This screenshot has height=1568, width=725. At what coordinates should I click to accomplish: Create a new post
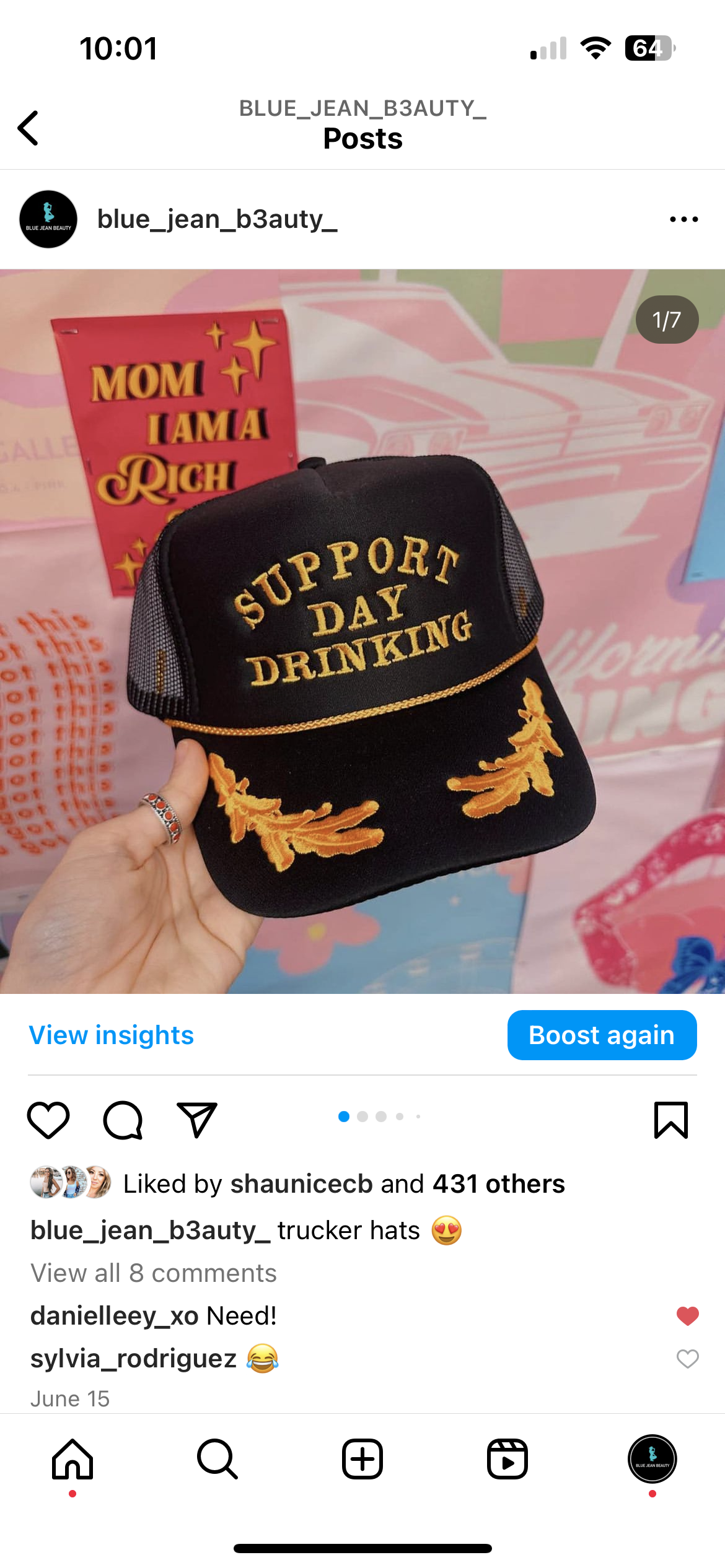point(362,1459)
